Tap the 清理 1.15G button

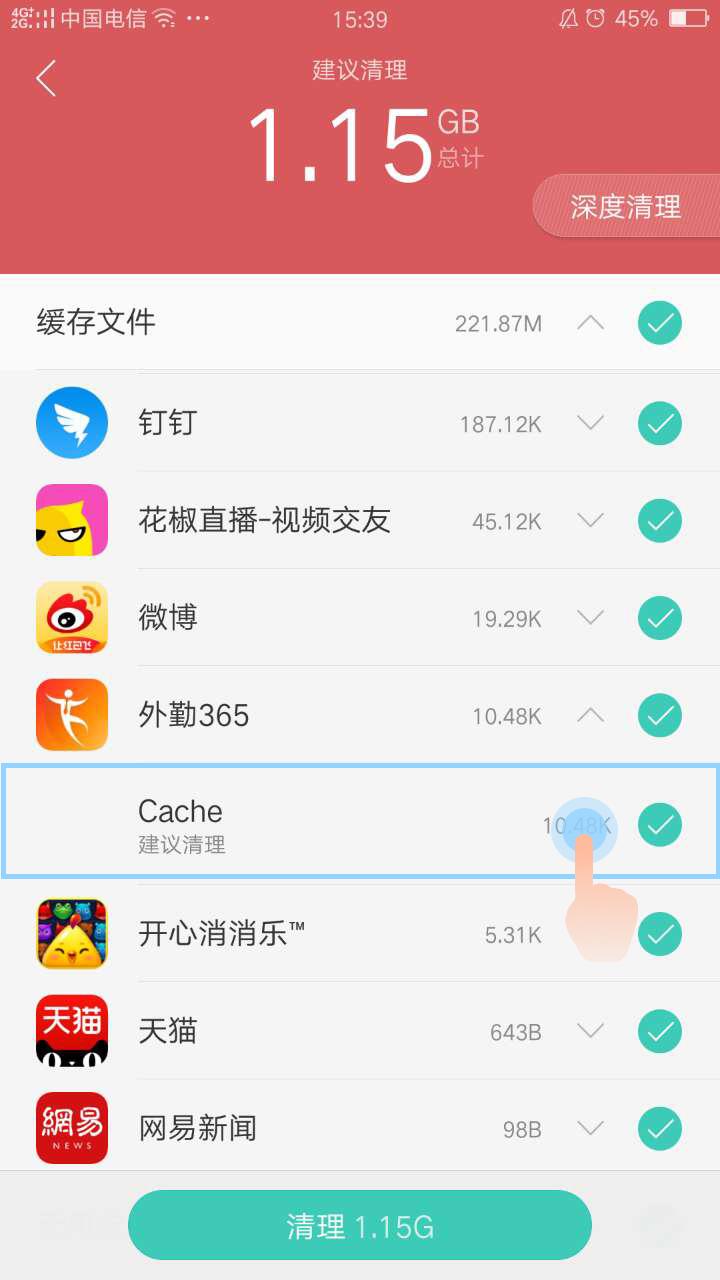(360, 1226)
